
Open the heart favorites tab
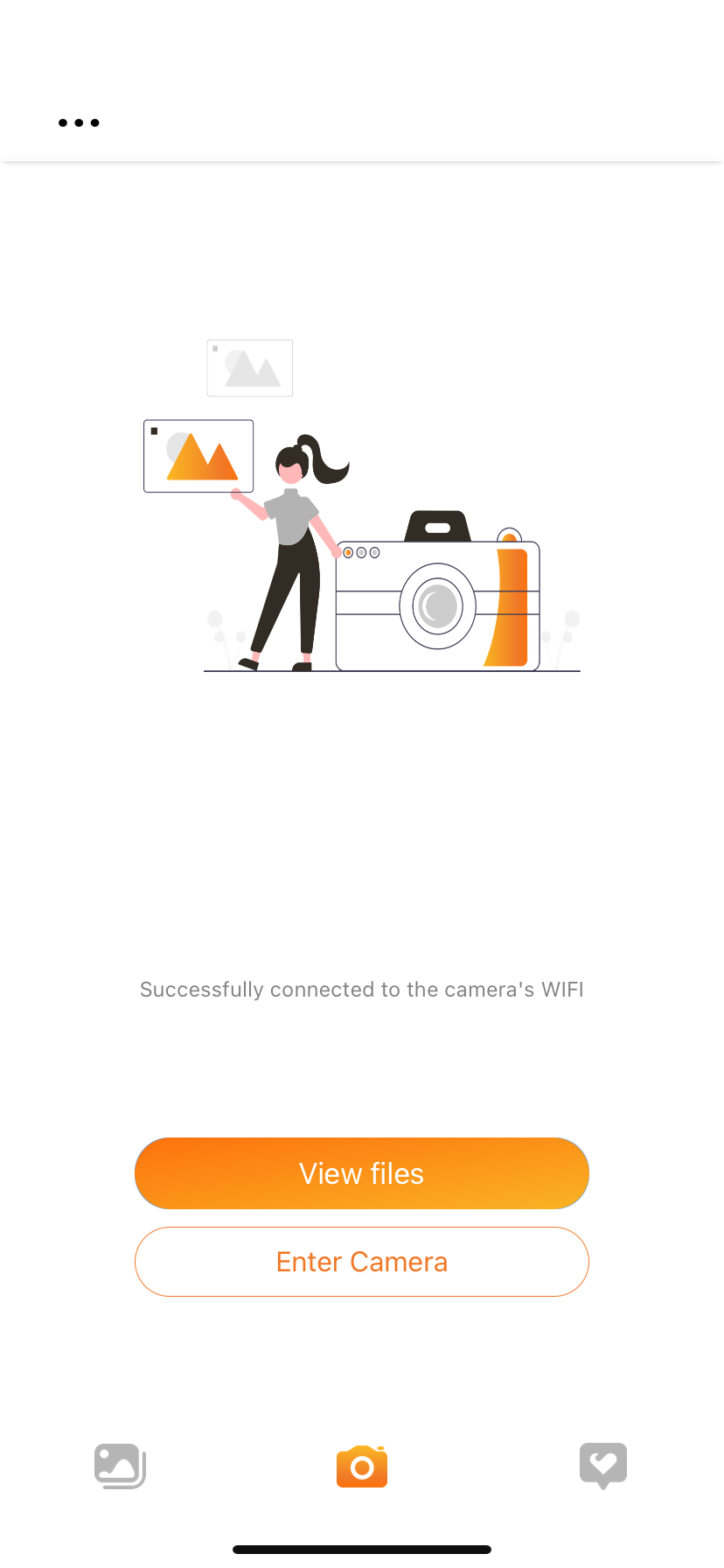603,1466
